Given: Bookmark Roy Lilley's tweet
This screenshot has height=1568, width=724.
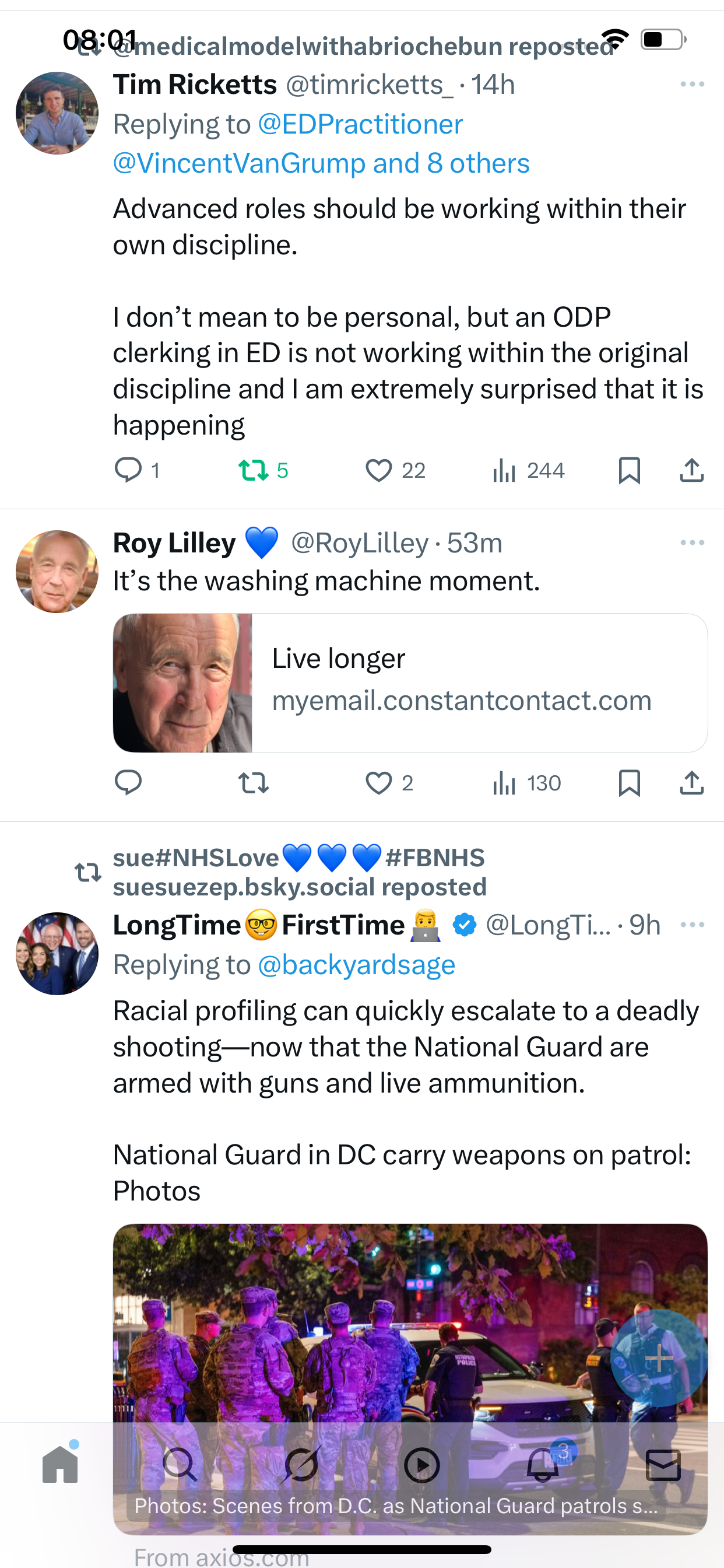Looking at the screenshot, I should (629, 783).
